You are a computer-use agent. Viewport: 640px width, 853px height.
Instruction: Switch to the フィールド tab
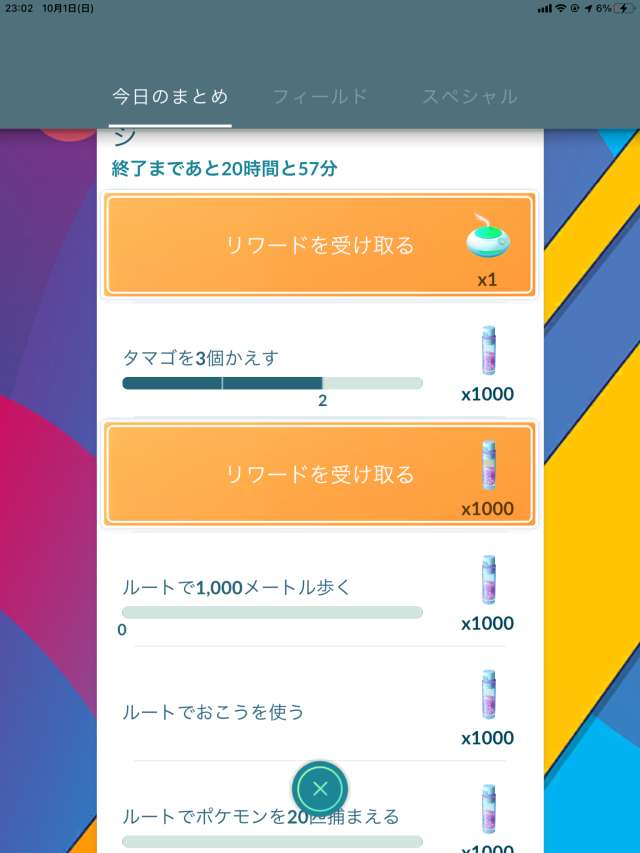click(x=321, y=97)
